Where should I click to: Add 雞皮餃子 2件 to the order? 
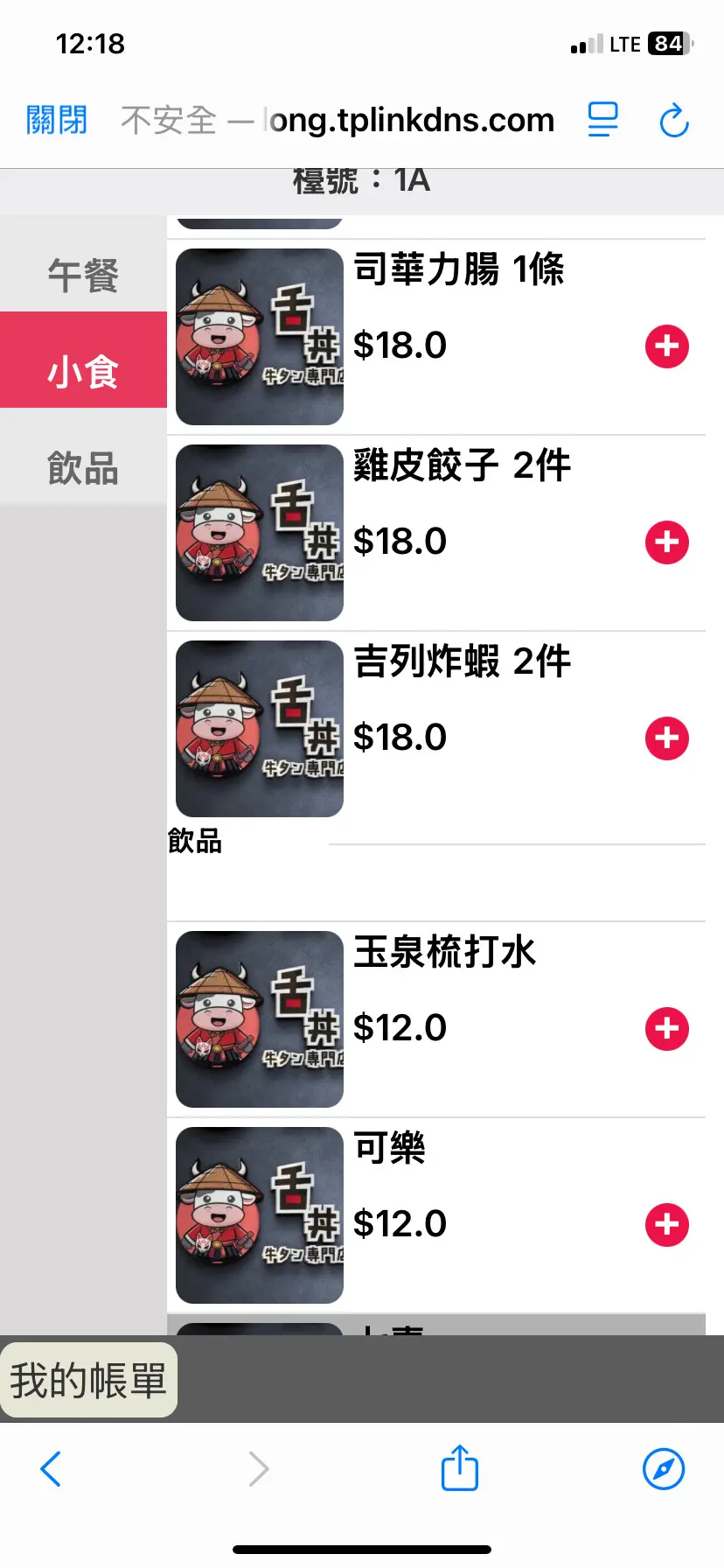(666, 542)
